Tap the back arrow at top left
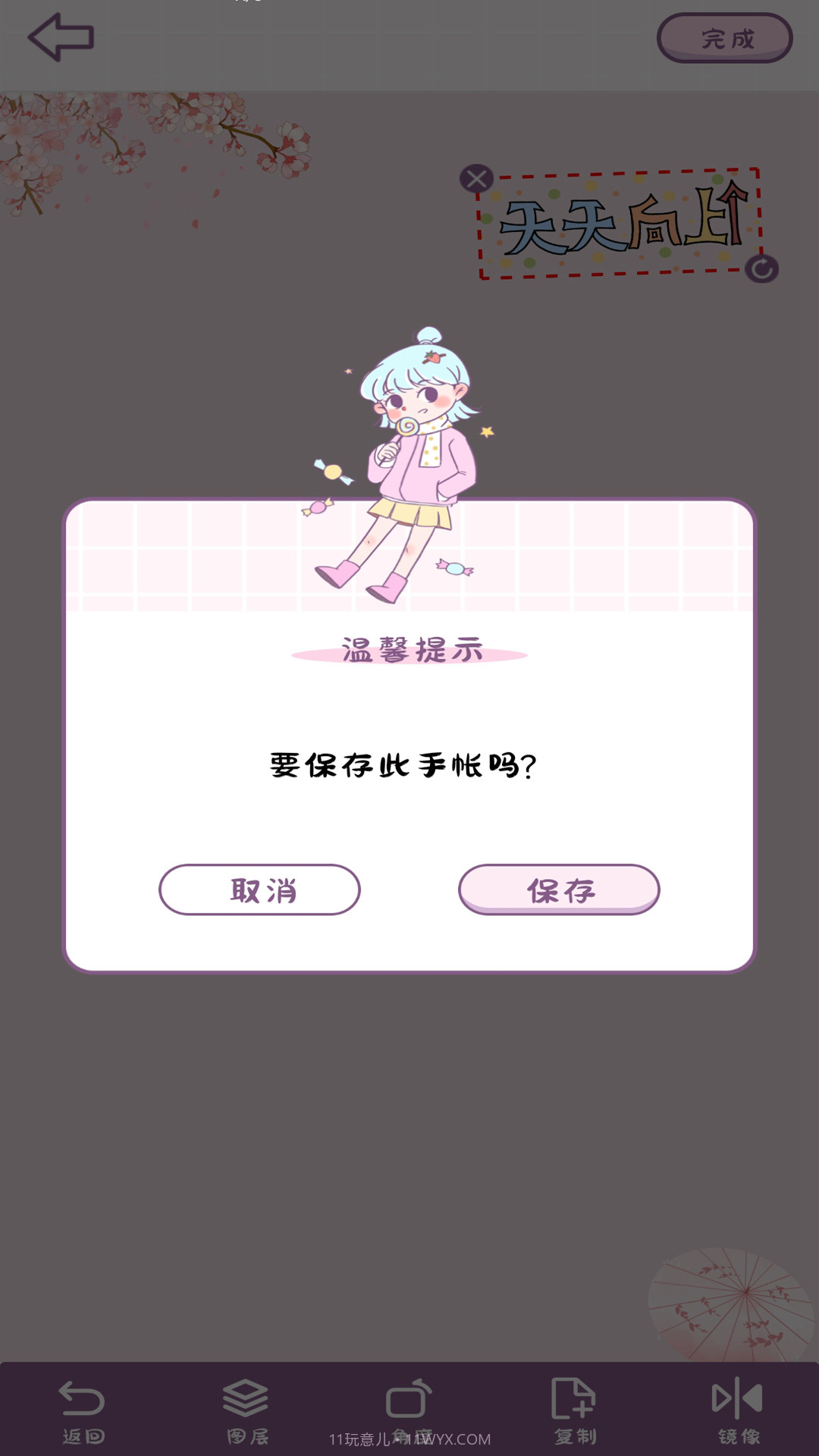Viewport: 819px width, 1456px height. [x=61, y=36]
